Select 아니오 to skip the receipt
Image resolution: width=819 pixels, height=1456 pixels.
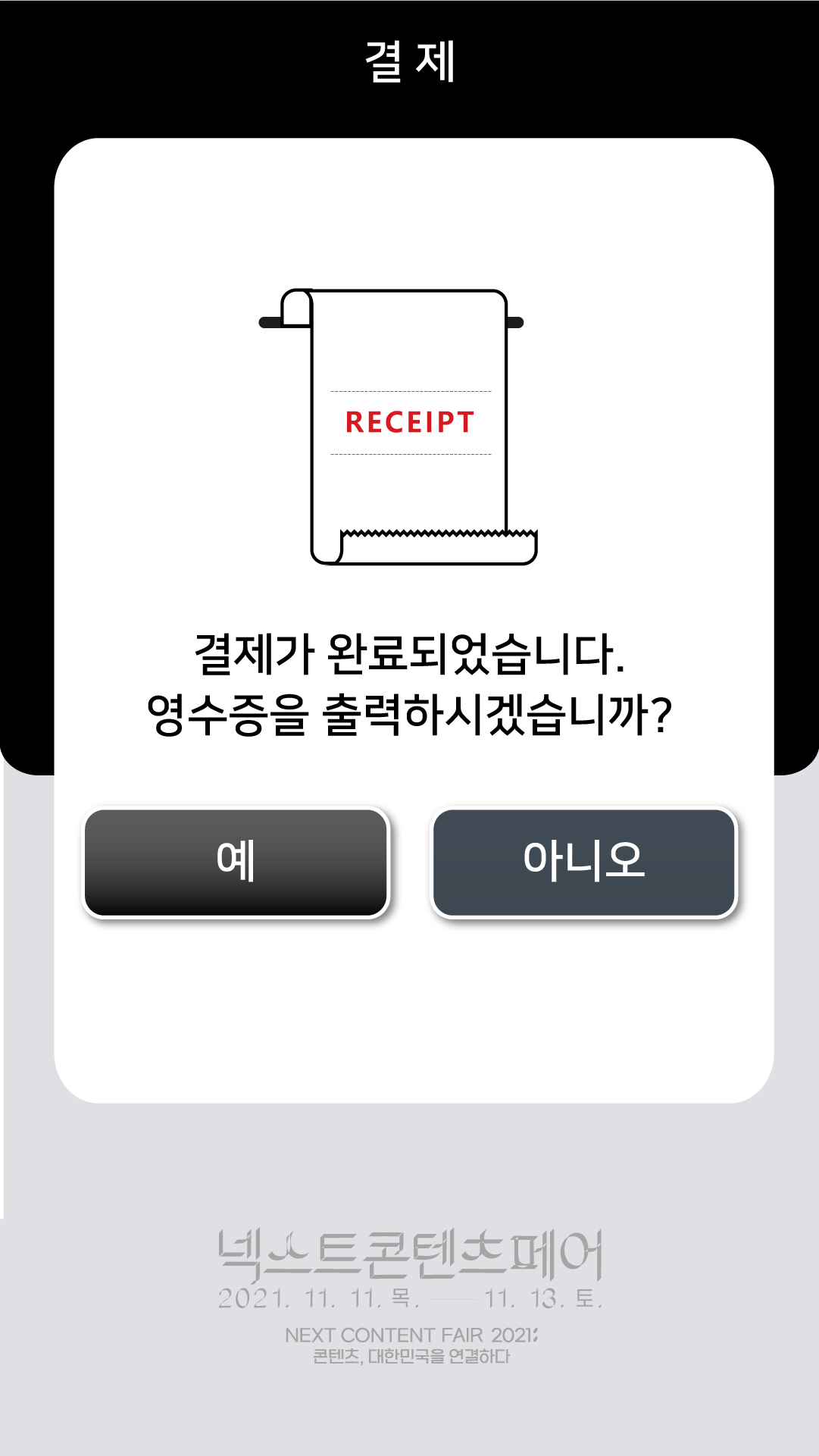point(583,863)
